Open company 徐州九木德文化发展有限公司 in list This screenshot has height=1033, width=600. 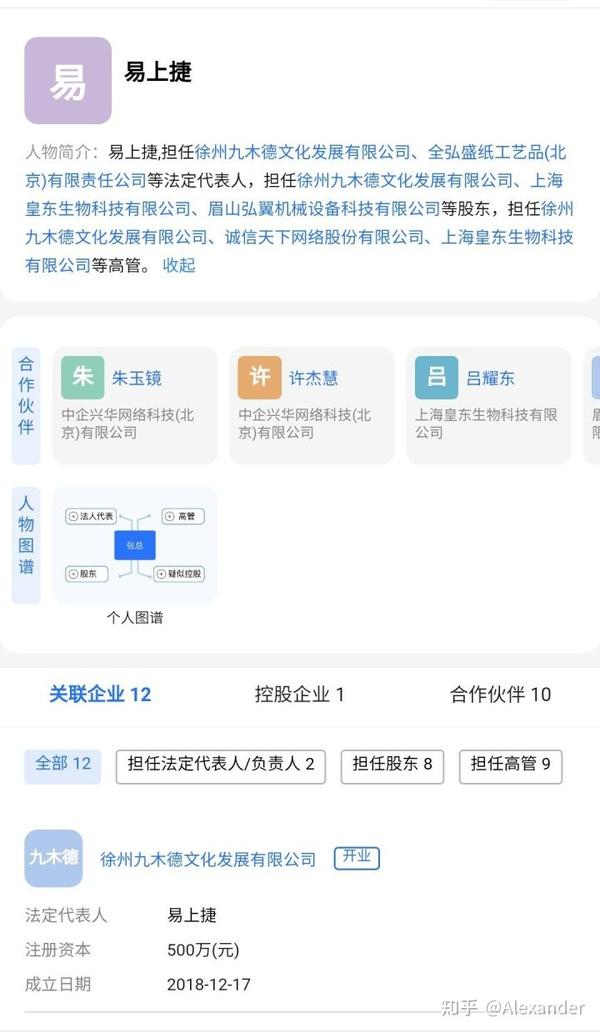pos(208,859)
